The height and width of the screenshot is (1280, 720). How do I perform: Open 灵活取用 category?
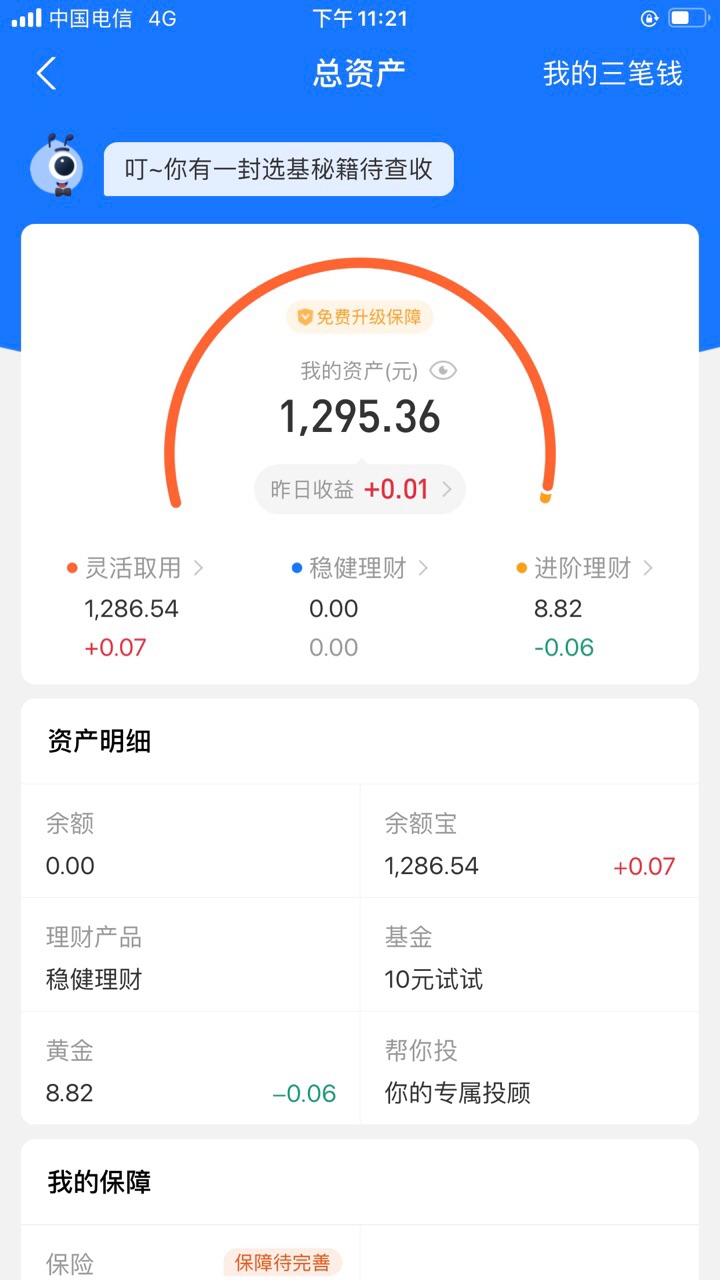point(134,568)
